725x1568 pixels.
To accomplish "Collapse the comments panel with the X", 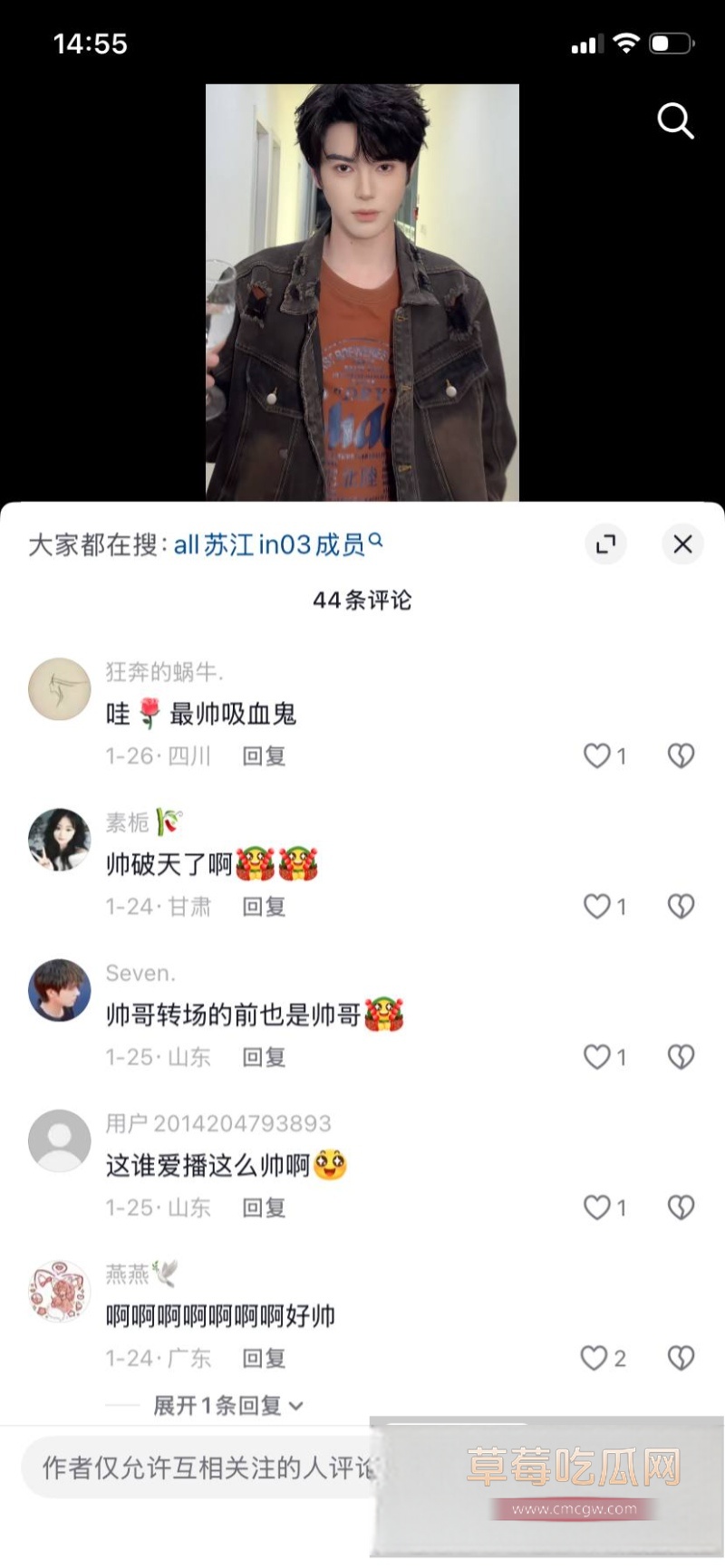I will [682, 544].
